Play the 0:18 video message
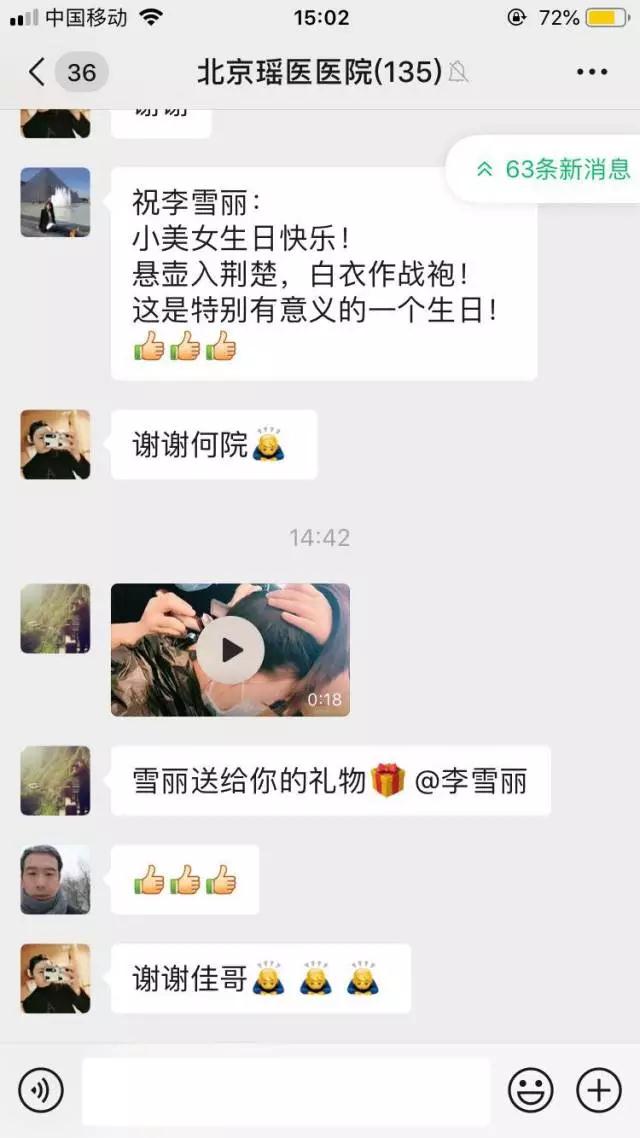 230,650
